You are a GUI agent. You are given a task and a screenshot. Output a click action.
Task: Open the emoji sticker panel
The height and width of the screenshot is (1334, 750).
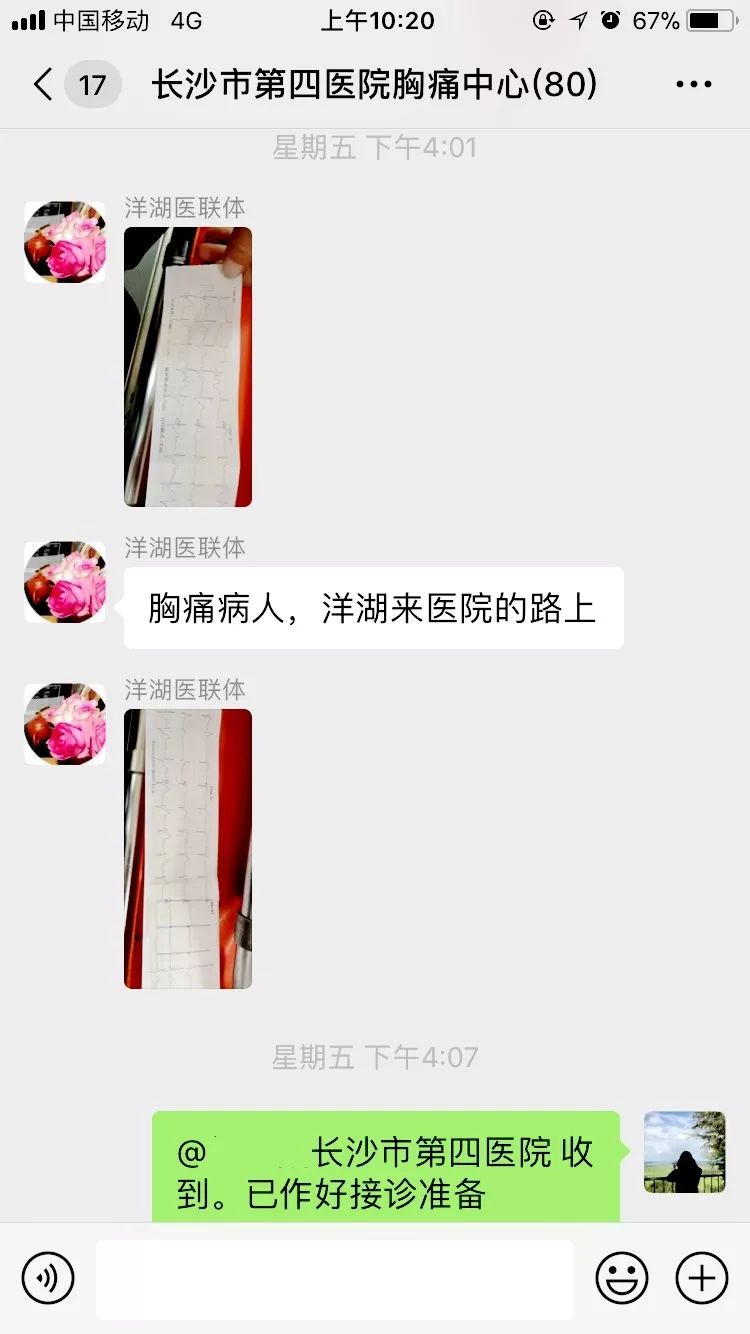coord(622,1277)
